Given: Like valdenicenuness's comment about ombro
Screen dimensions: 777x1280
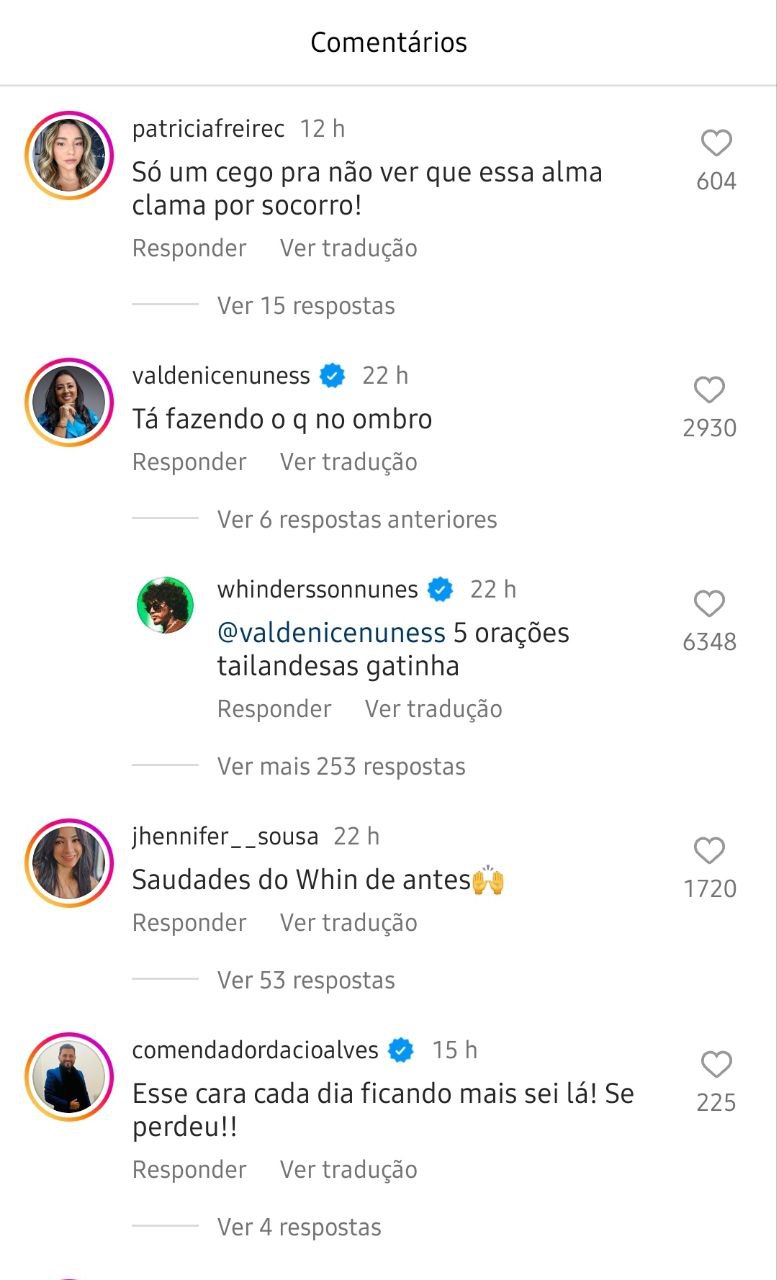Looking at the screenshot, I should 709,390.
